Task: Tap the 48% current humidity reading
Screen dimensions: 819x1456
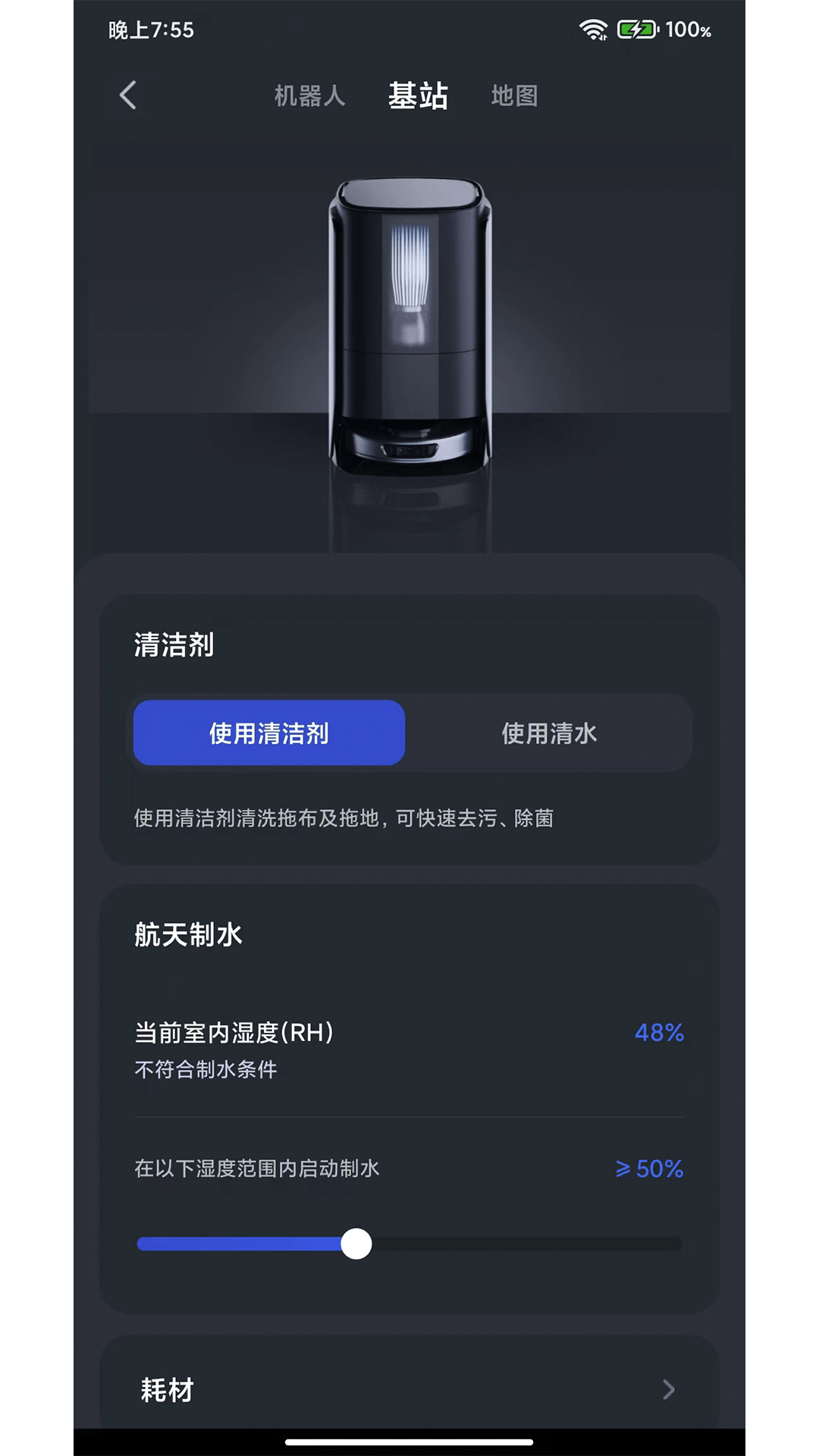Action: tap(658, 1032)
